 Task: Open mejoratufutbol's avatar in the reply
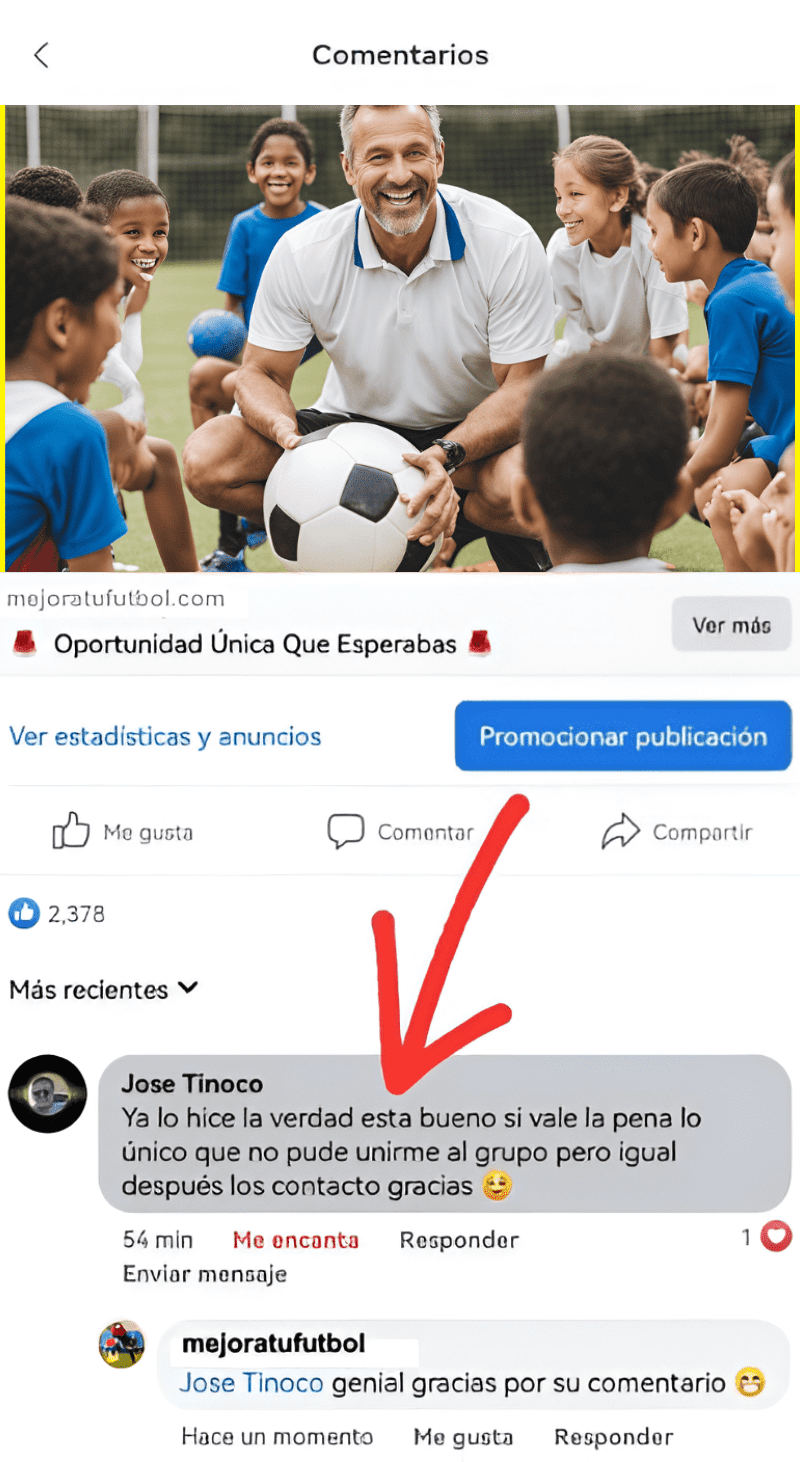[122, 1344]
